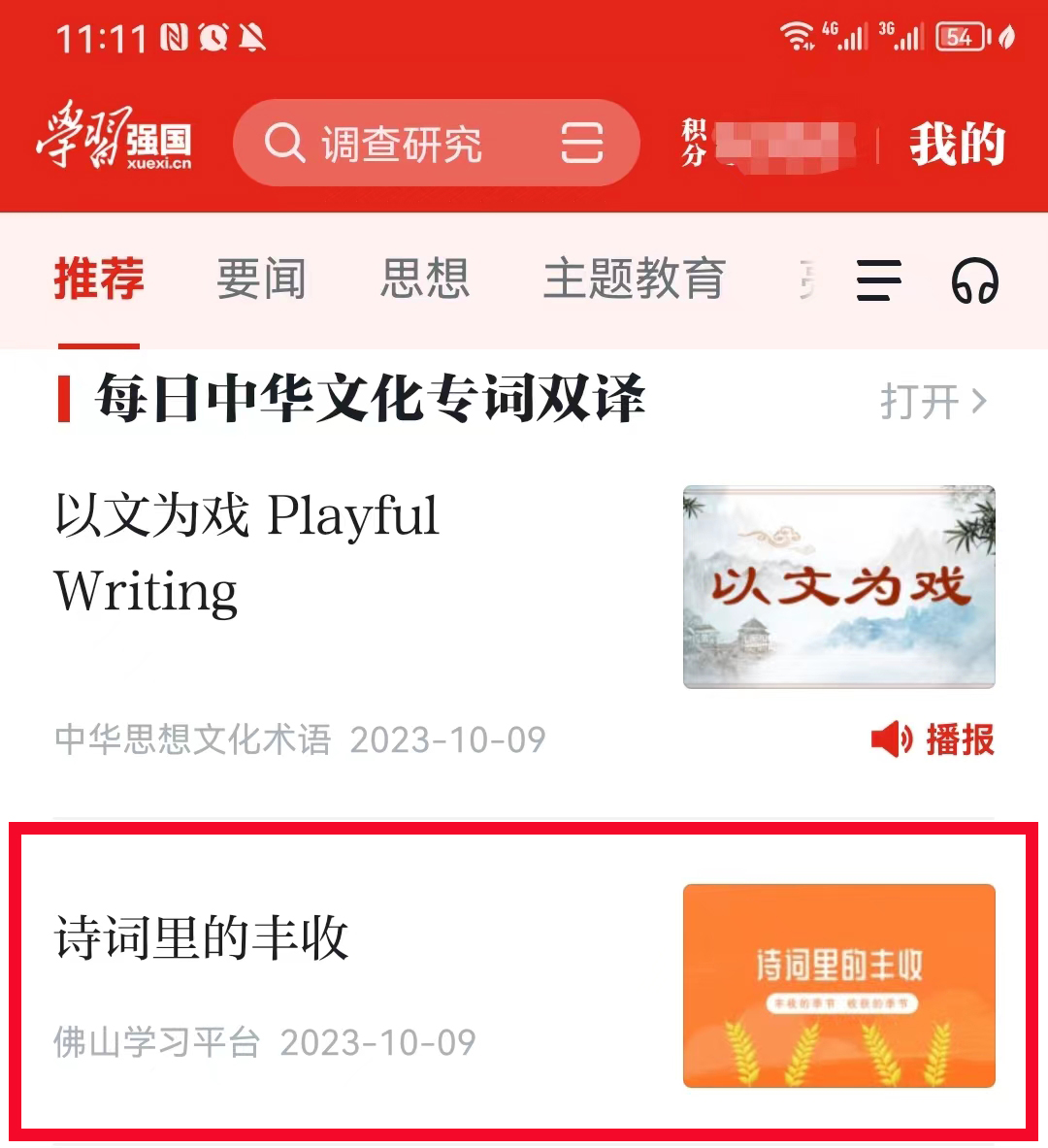Tap the scan icon in the search bar
The image size is (1048, 1148).
[x=581, y=143]
